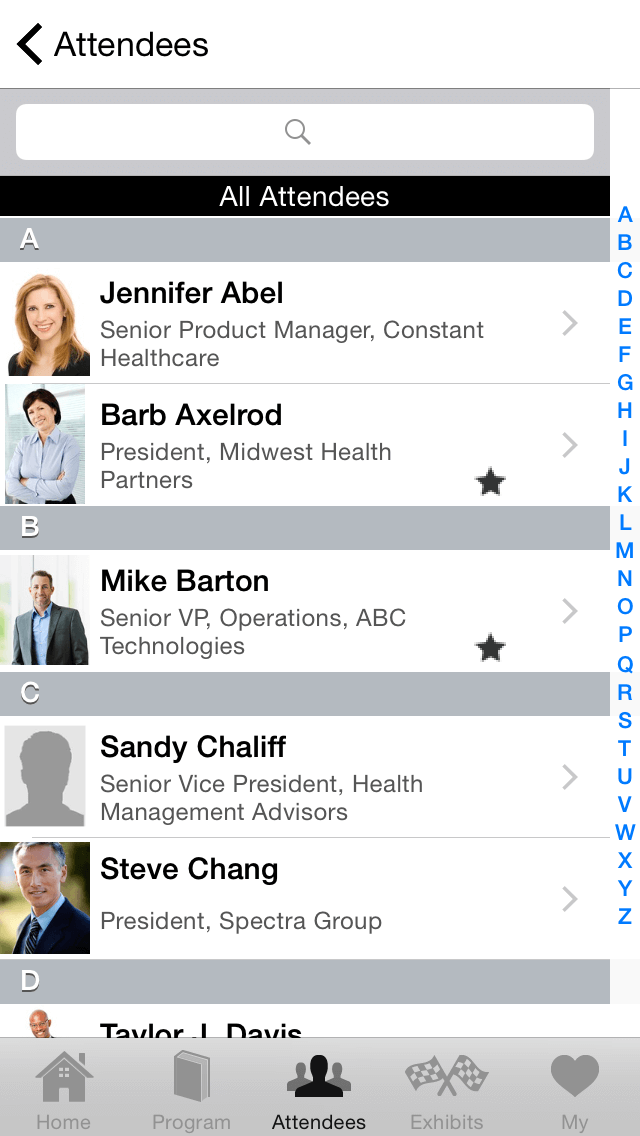
Task: Jump to letter S in the index
Action: tap(625, 720)
